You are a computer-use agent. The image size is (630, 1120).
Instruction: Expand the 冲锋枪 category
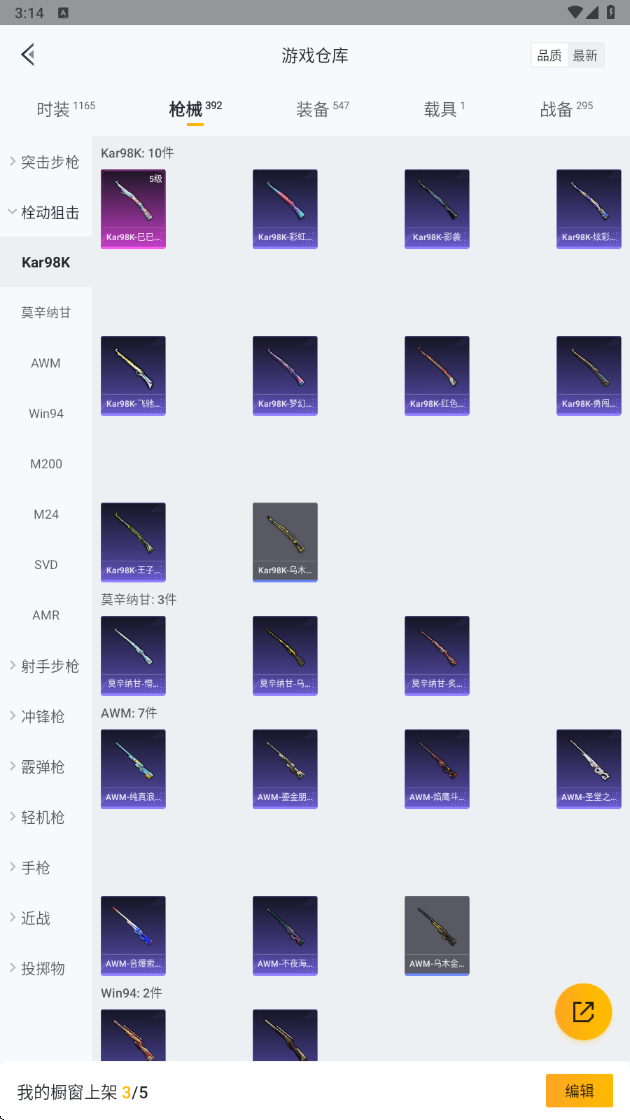pyautogui.click(x=46, y=716)
